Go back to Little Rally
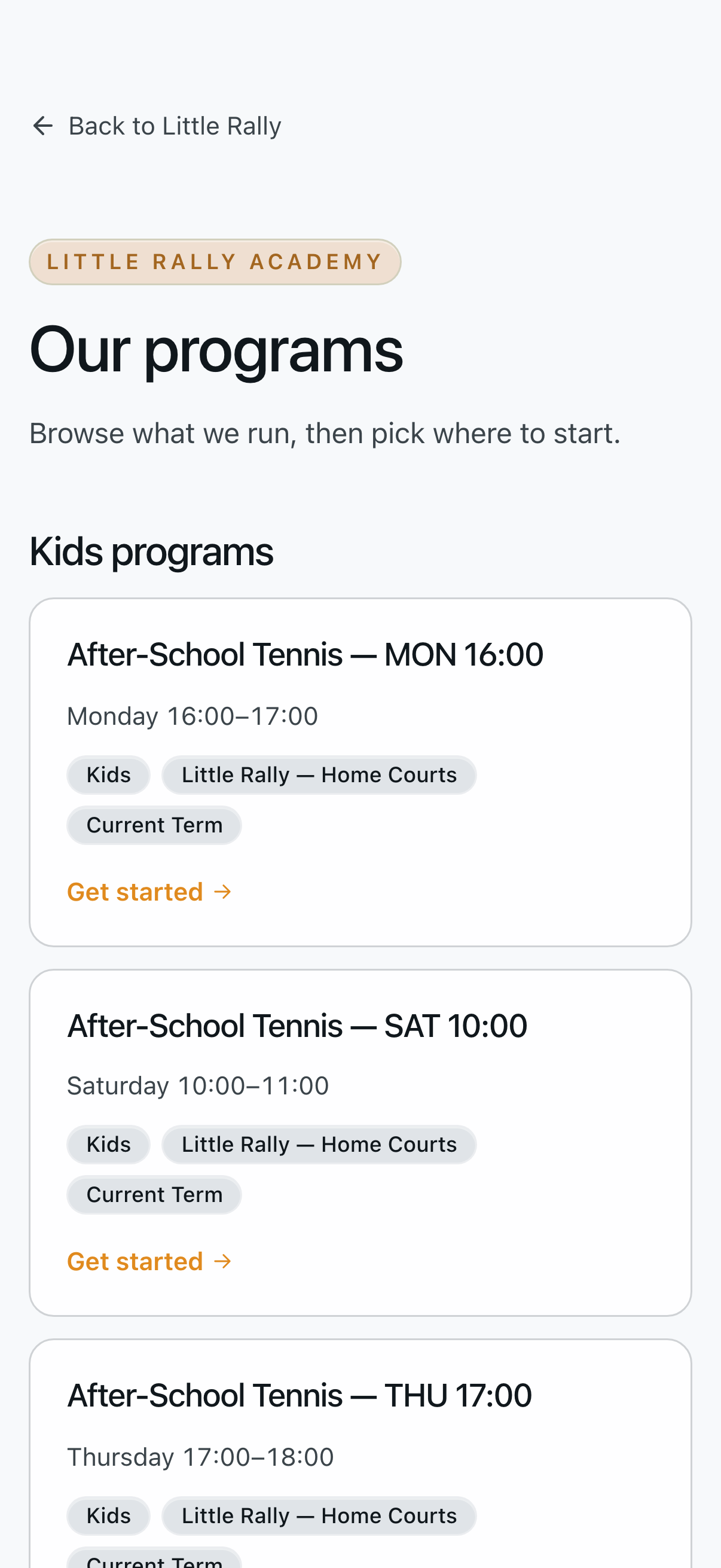 [156, 126]
